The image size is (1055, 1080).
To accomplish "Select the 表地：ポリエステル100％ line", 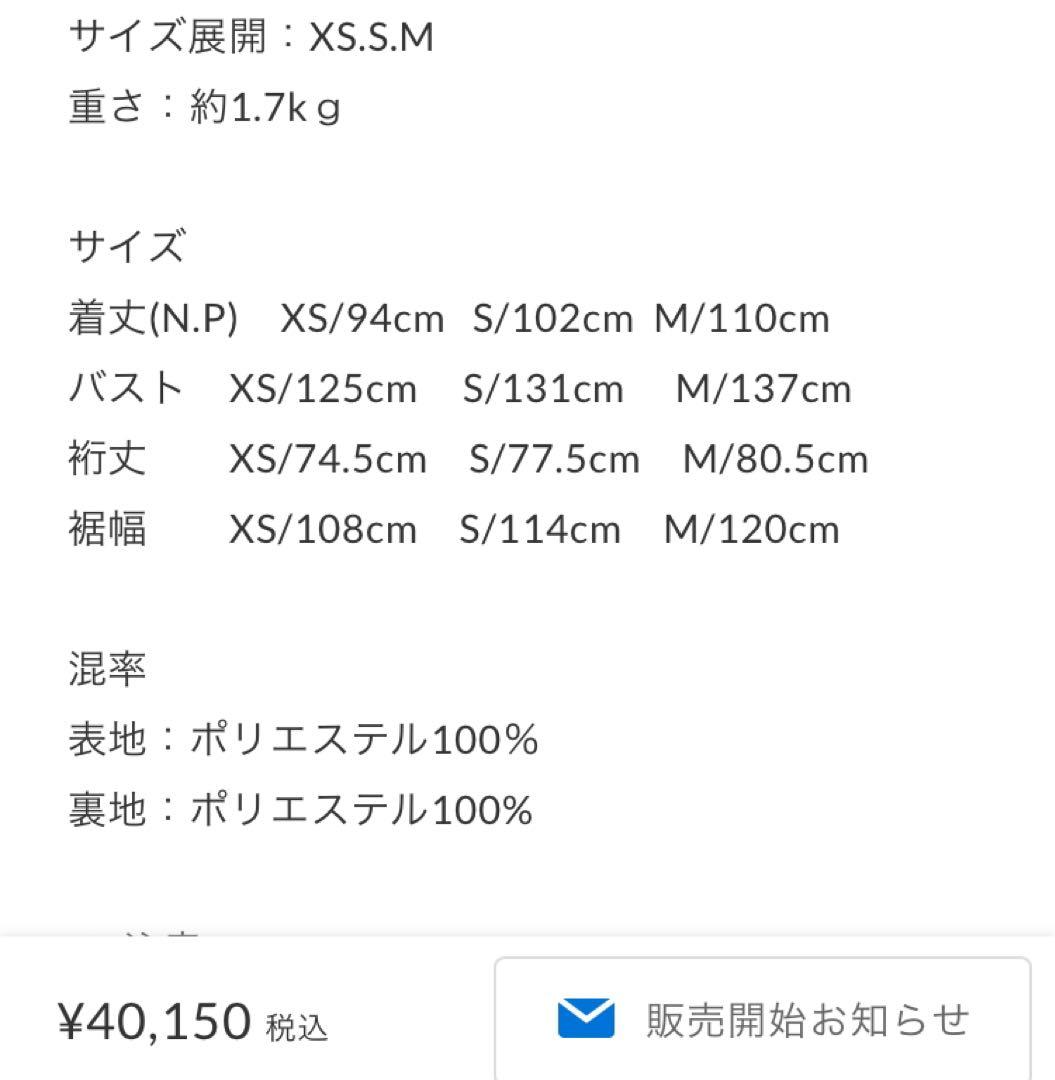I will [x=303, y=741].
